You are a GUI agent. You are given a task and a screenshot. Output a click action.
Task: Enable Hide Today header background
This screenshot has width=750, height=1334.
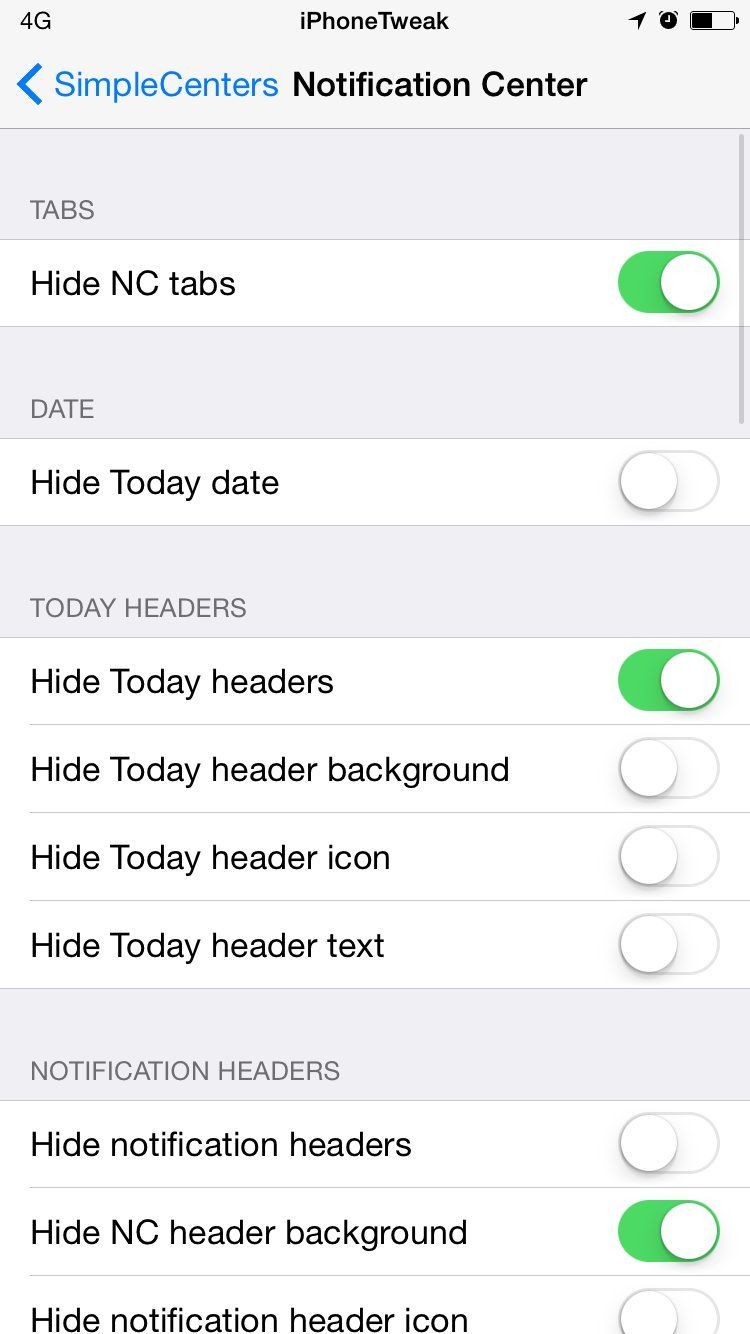point(668,768)
